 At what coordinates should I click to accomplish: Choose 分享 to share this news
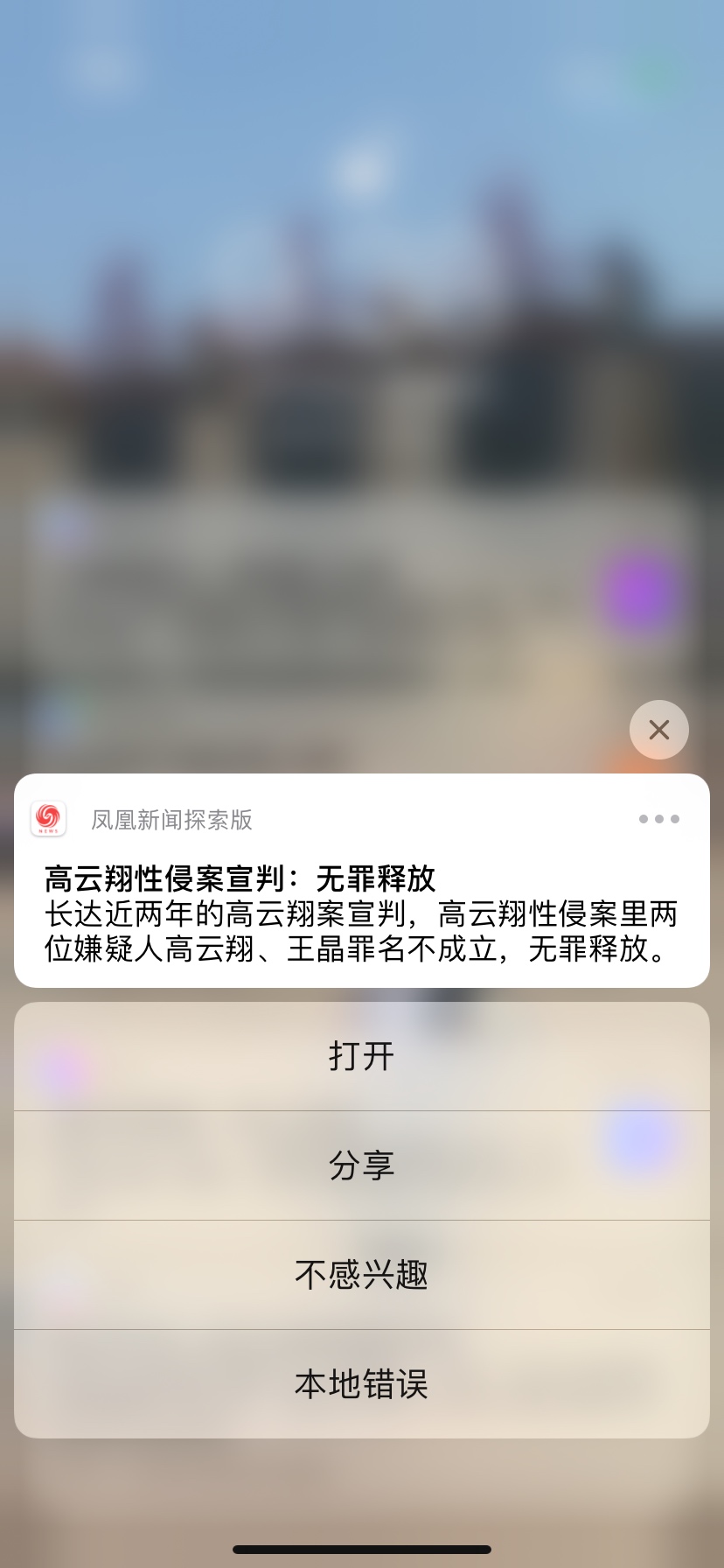361,1165
